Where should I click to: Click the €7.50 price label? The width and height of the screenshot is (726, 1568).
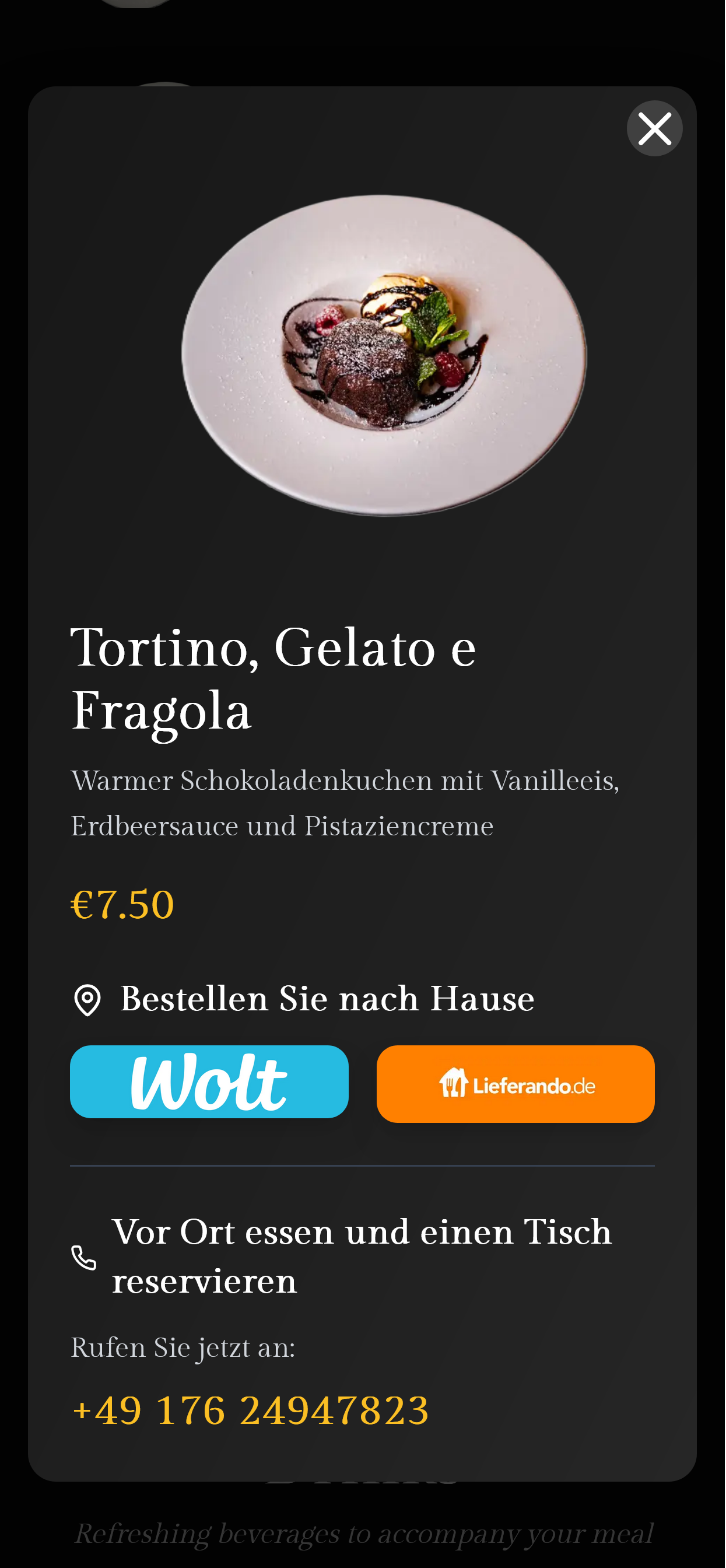click(122, 906)
